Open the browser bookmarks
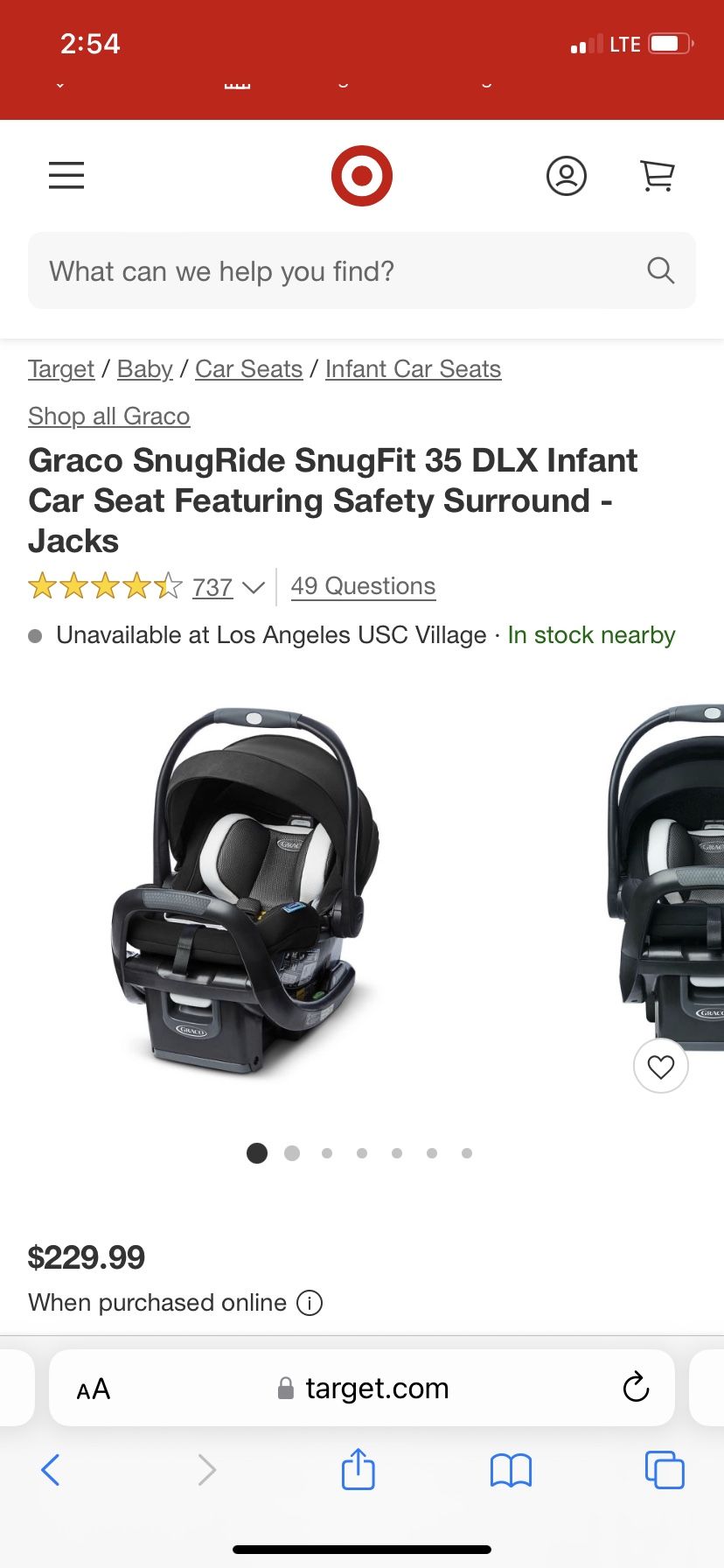Screen dimensions: 724x1568 [x=511, y=1470]
